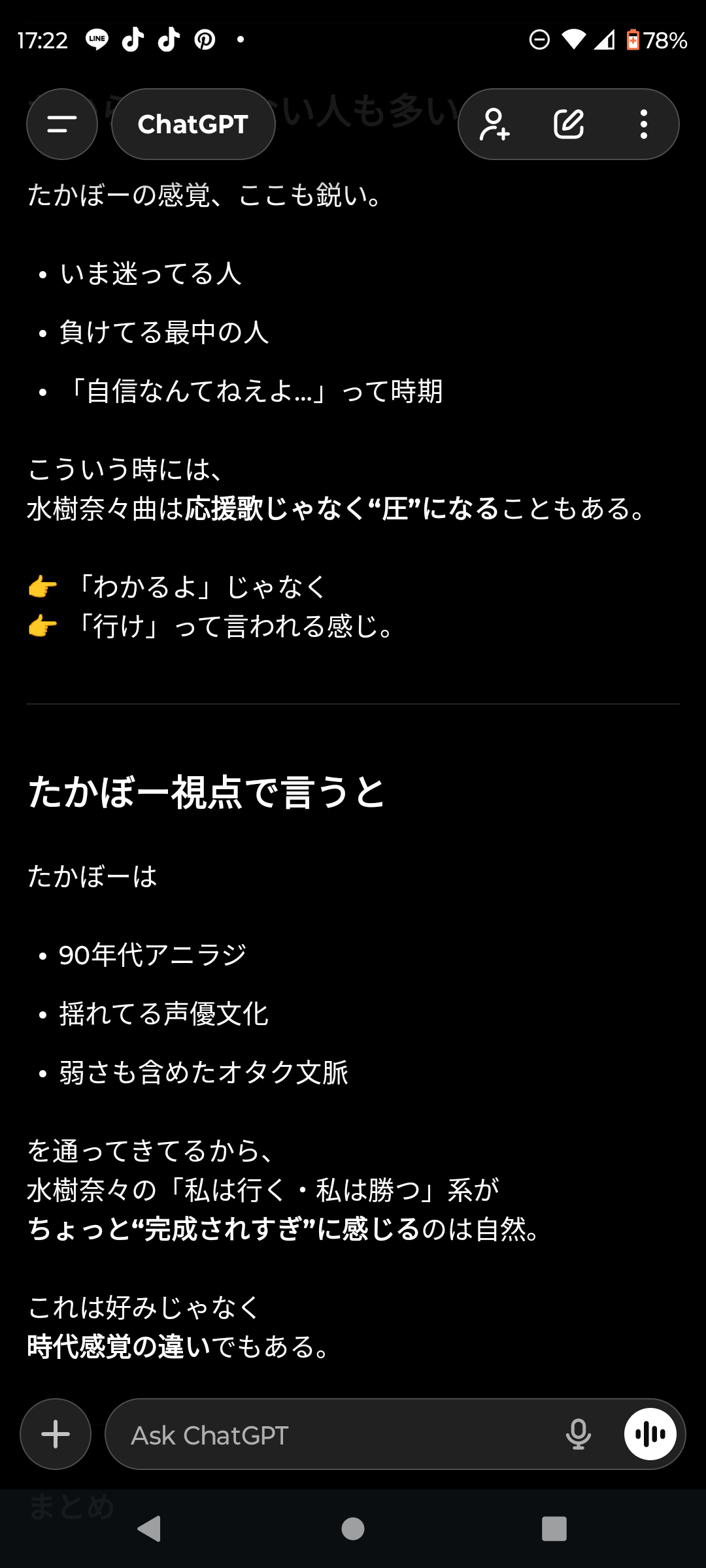This screenshot has height=1568, width=706.
Task: Launch voice mode with the waveform button
Action: [650, 1434]
